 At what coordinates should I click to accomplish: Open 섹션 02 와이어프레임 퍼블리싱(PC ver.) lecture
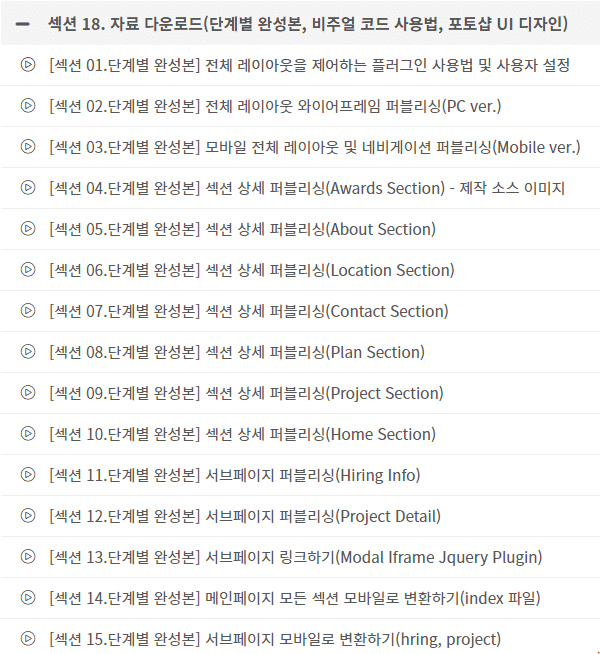[x=275, y=106]
